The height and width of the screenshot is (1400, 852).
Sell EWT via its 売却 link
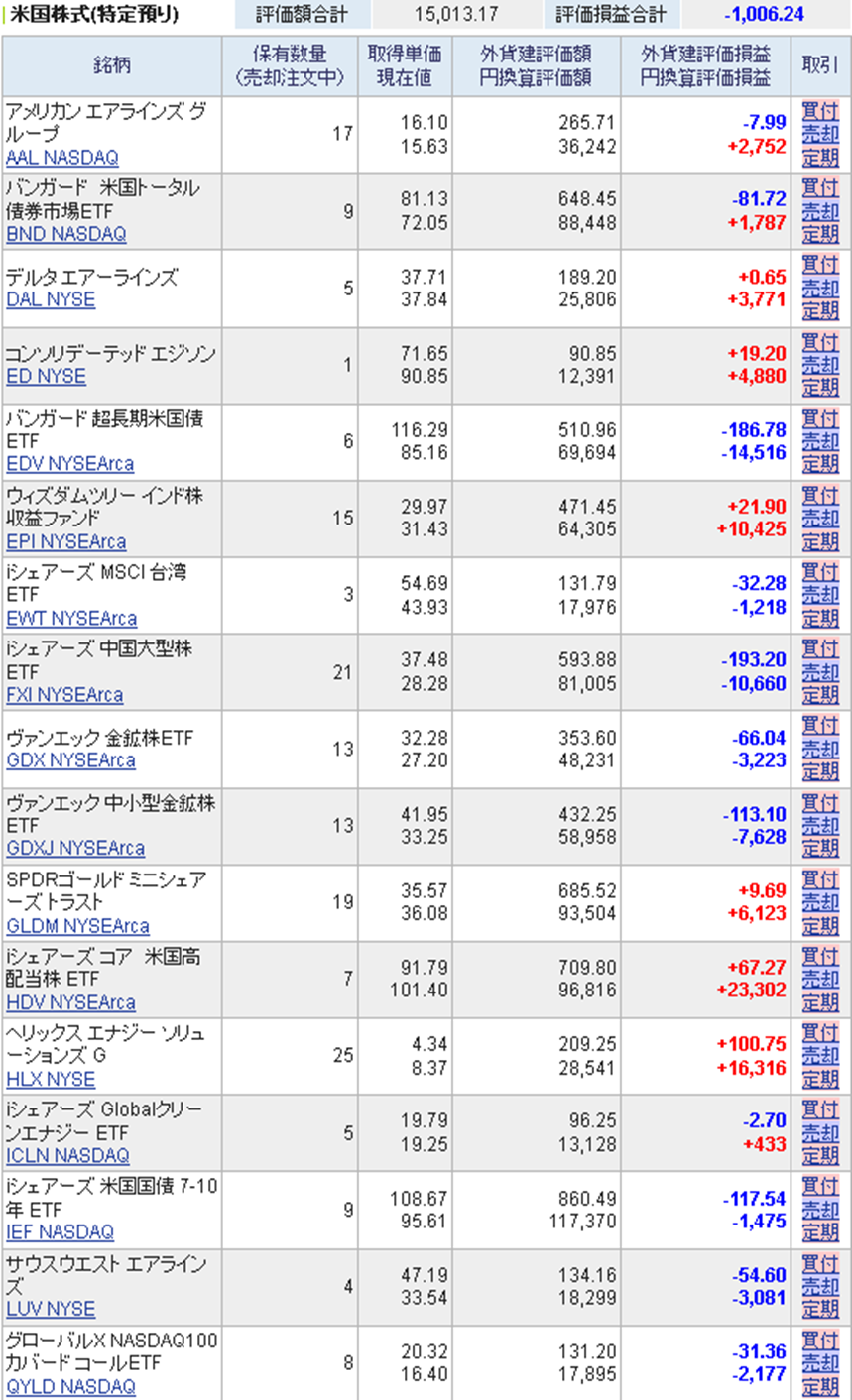pyautogui.click(x=819, y=594)
